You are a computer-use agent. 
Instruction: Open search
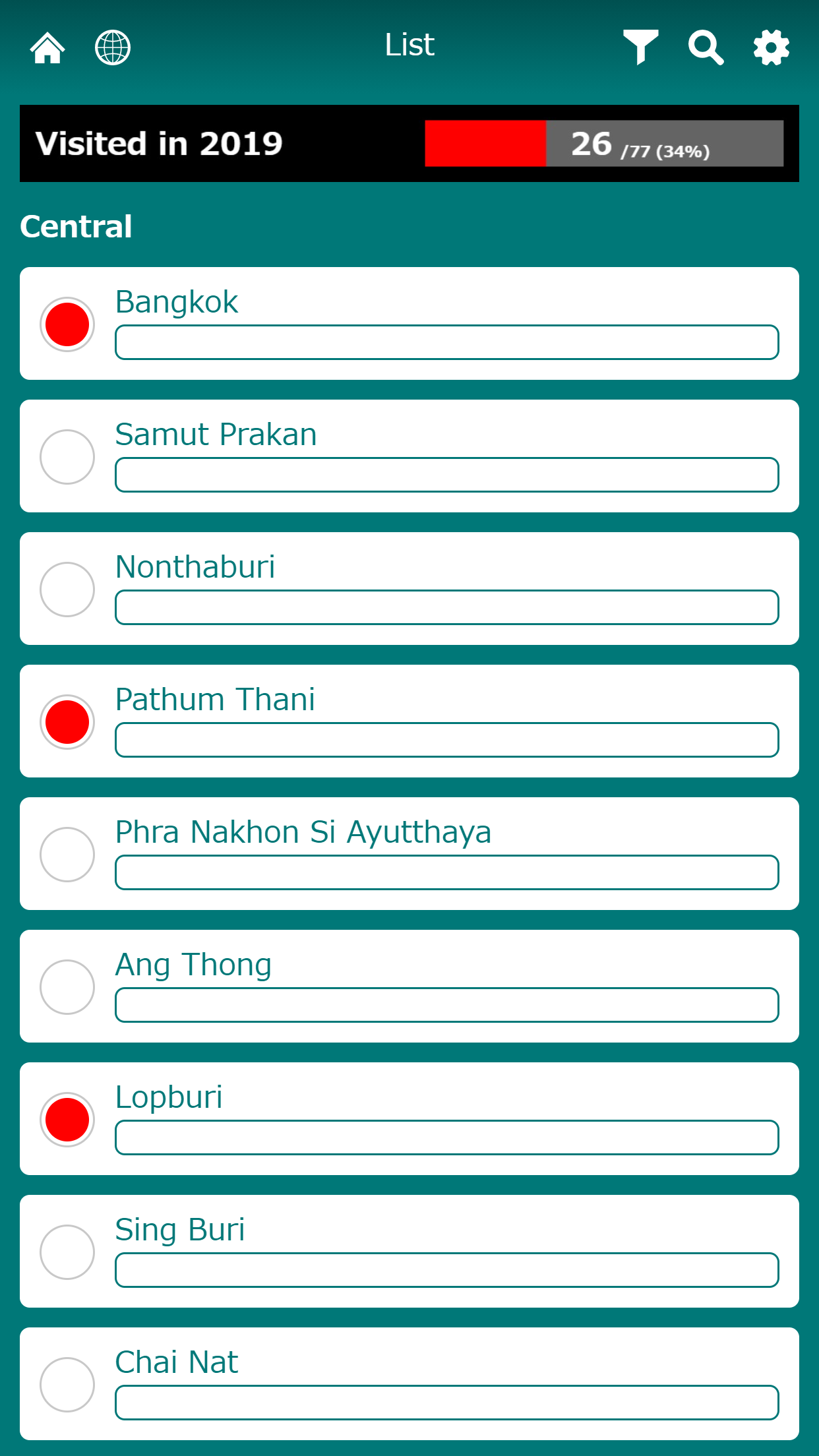pyautogui.click(x=706, y=47)
